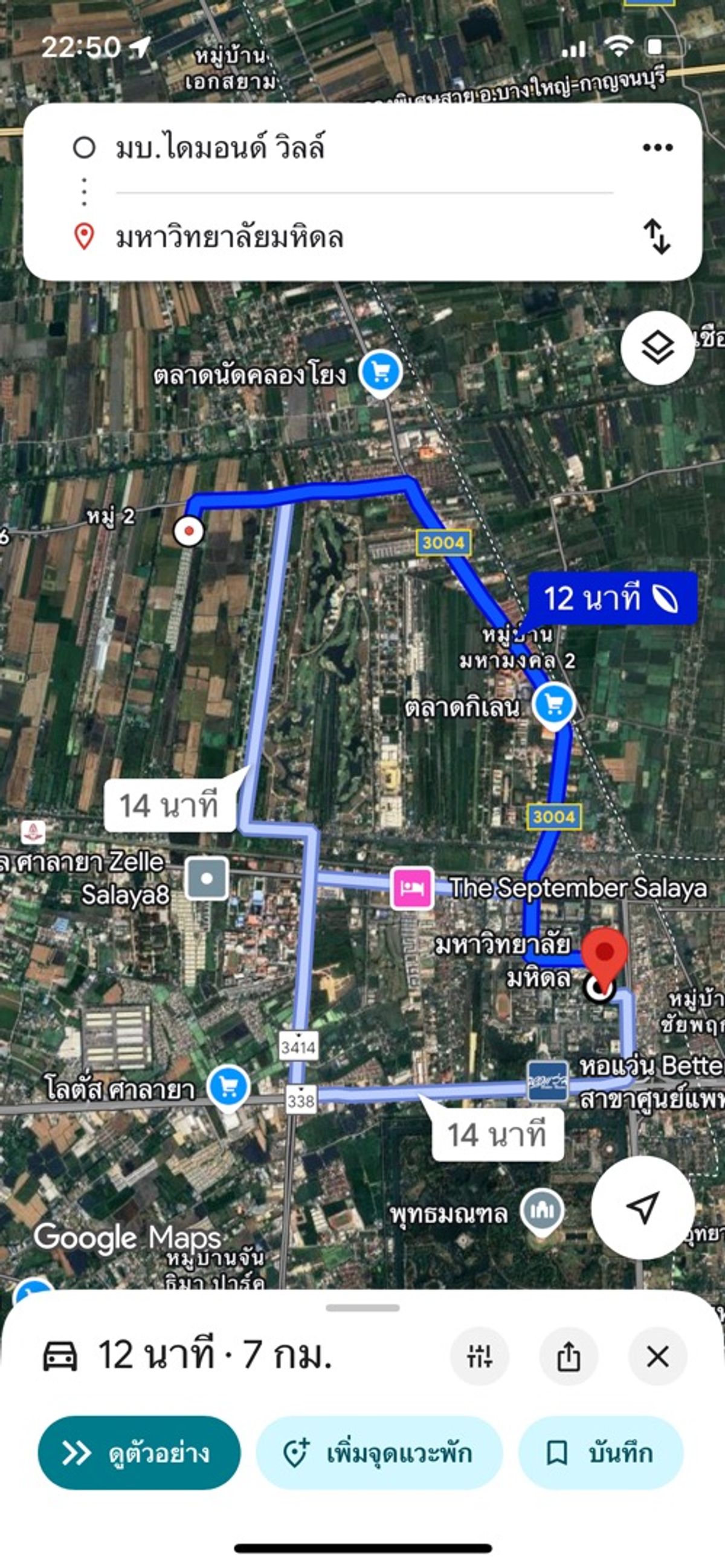The image size is (725, 1568).
Task: Center the map on my location
Action: point(643,1208)
